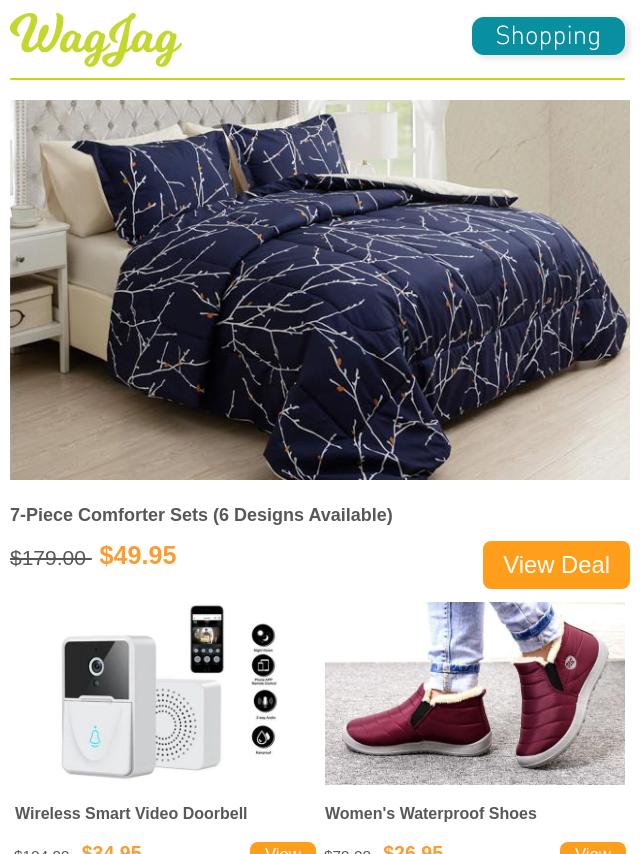Image resolution: width=640 pixels, height=854 pixels.
Task: Tap the Shopping button
Action: coord(548,37)
